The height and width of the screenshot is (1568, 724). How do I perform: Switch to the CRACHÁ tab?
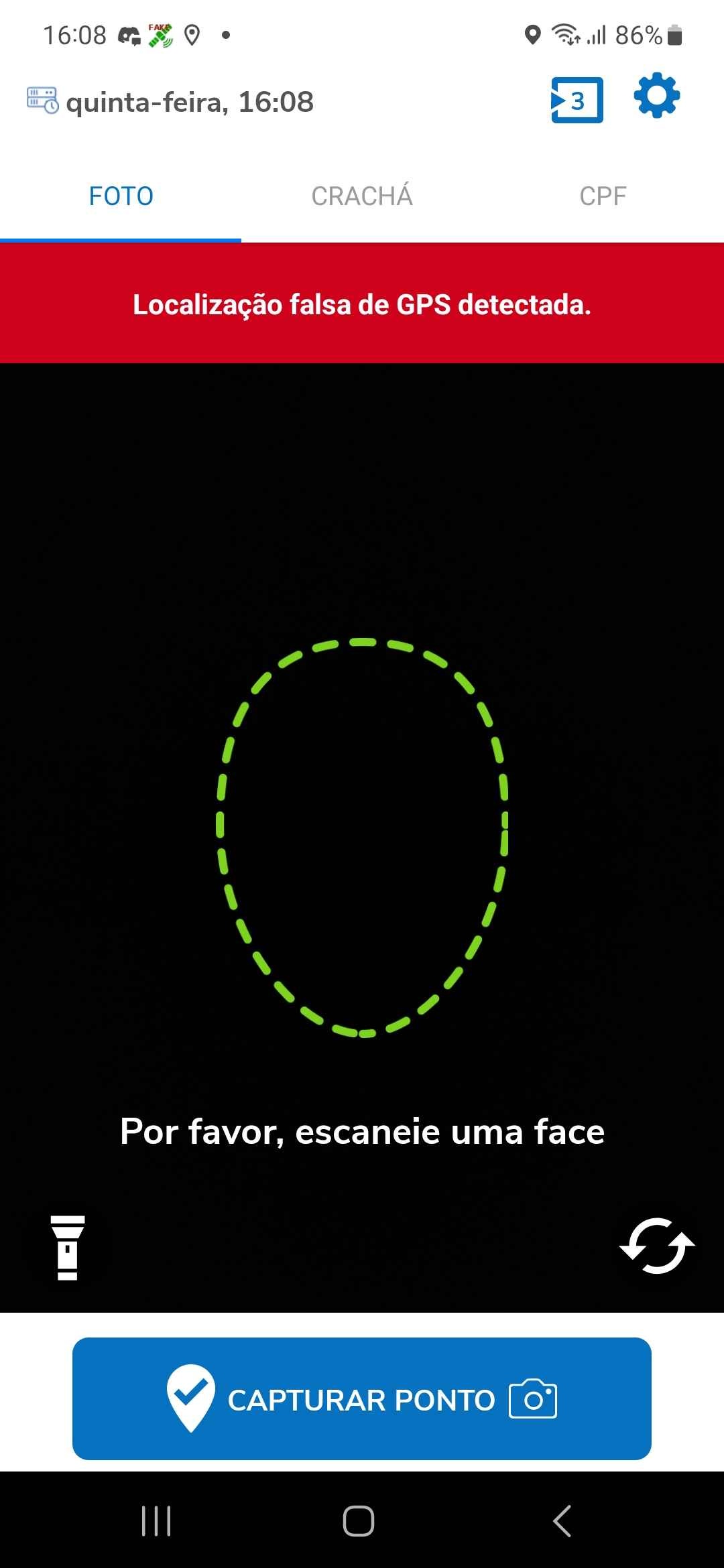click(x=362, y=196)
